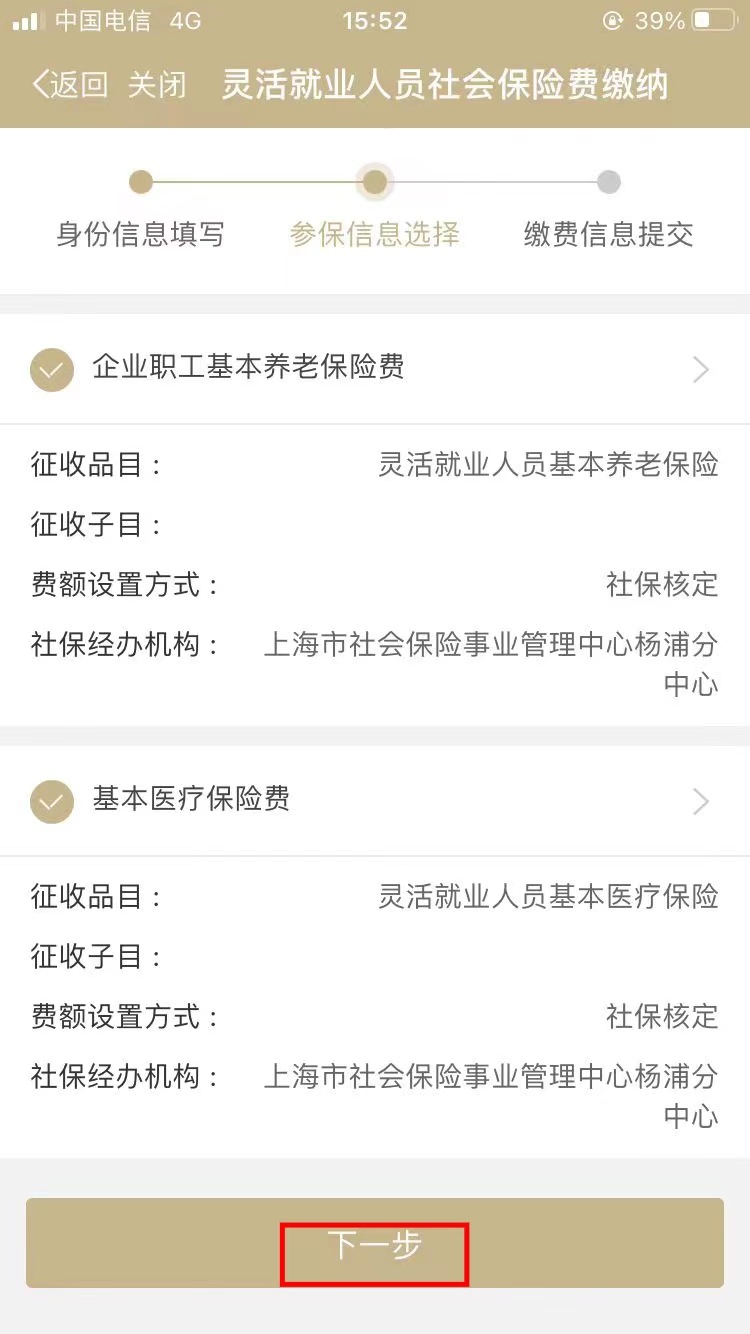The width and height of the screenshot is (750, 1334).
Task: Go back using the 返回 button
Action: (x=70, y=85)
